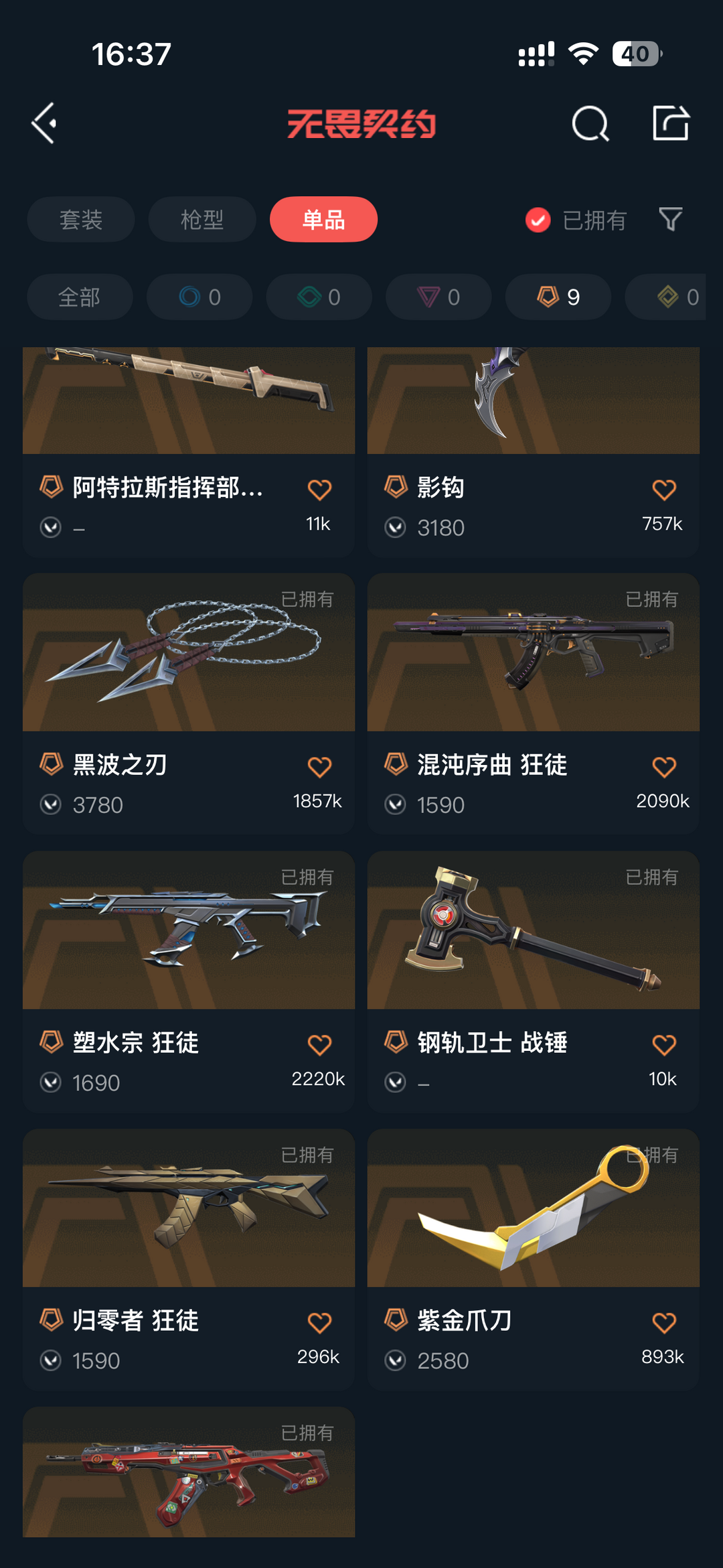Tap the share icon in header

coord(671,123)
